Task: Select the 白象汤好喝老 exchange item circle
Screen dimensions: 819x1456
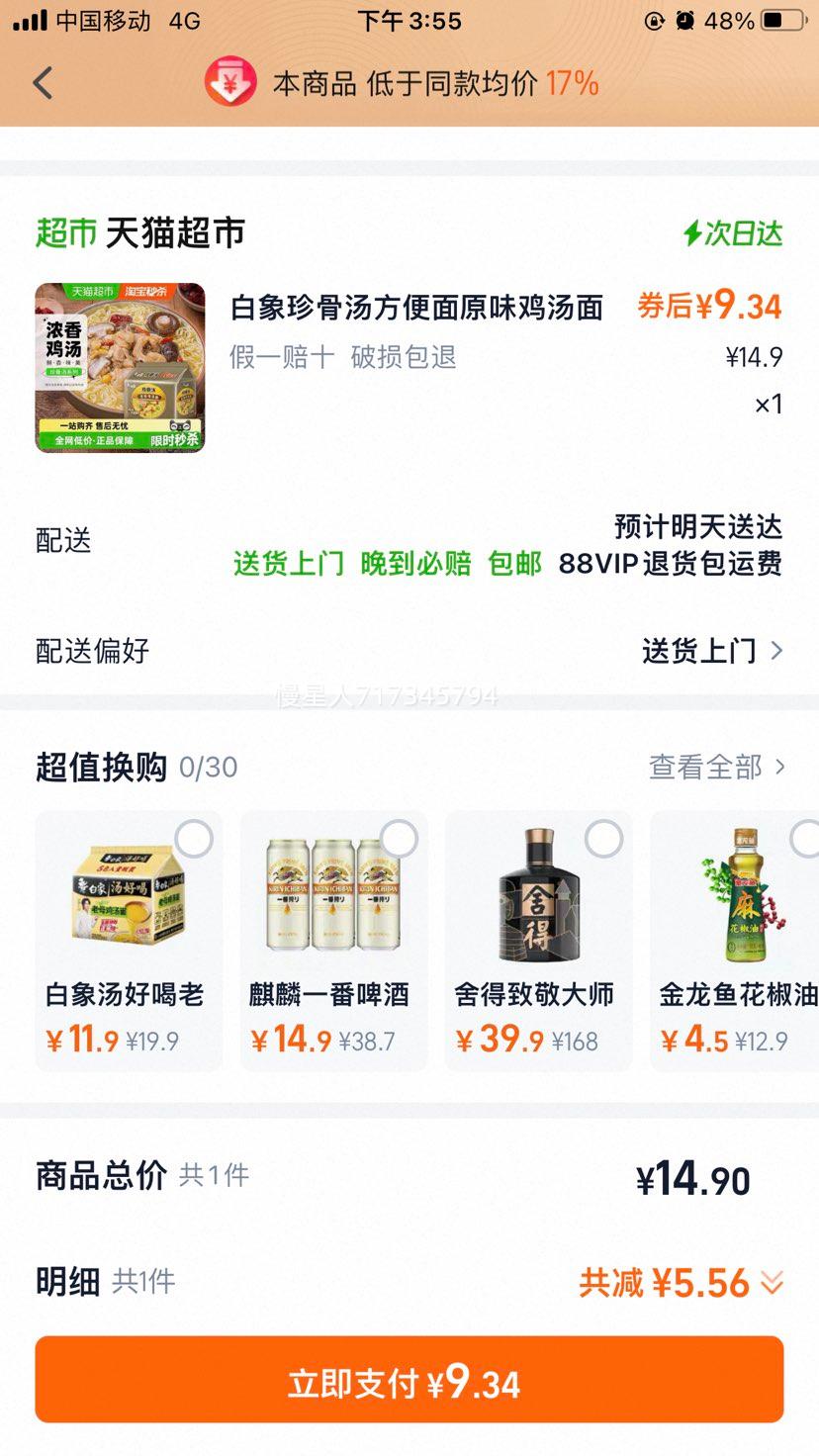Action: (x=196, y=838)
